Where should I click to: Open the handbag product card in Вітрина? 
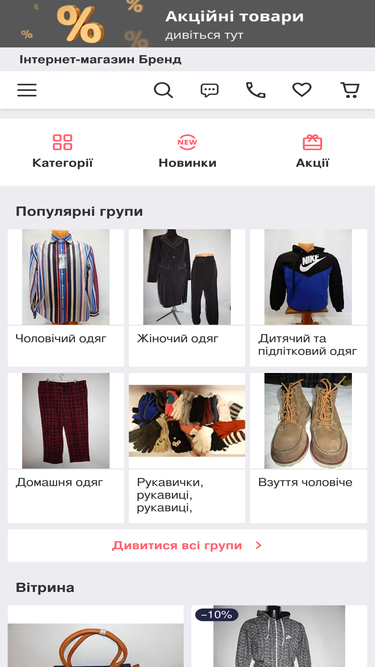point(96,636)
